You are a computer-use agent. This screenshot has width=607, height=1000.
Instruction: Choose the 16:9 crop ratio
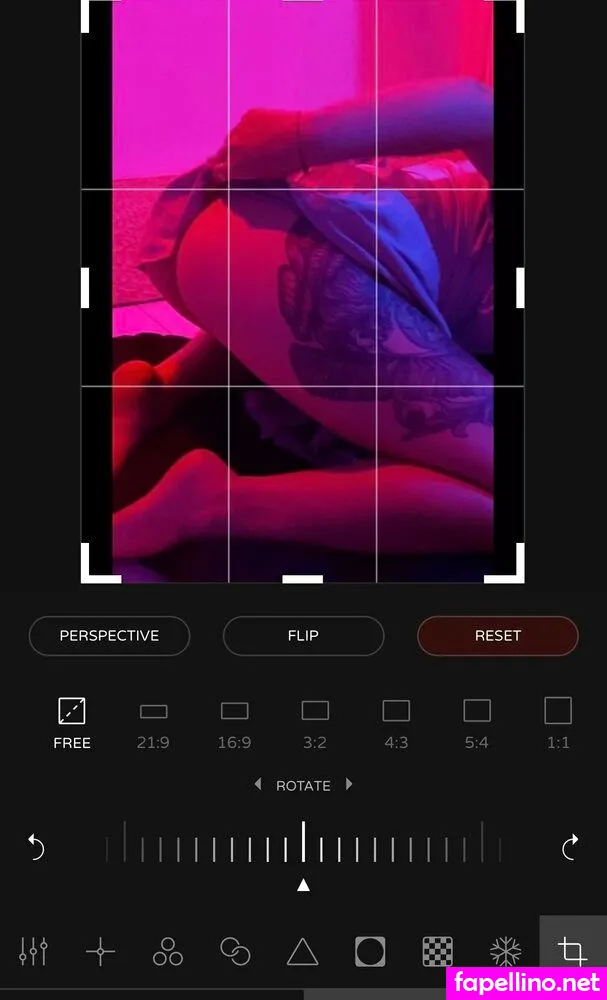click(x=234, y=723)
